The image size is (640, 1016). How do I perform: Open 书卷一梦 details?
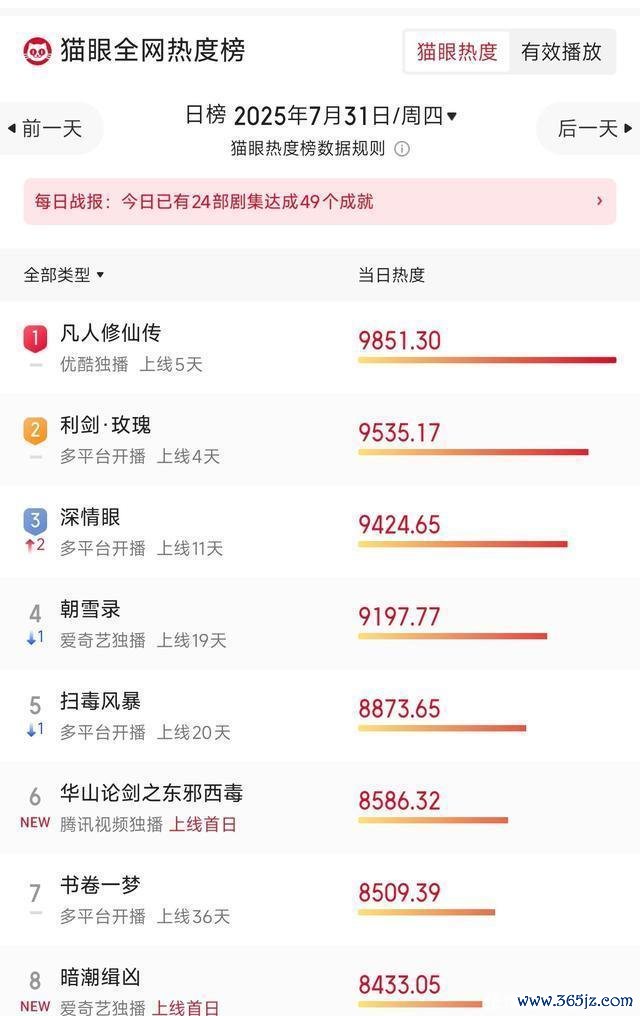pos(100,886)
